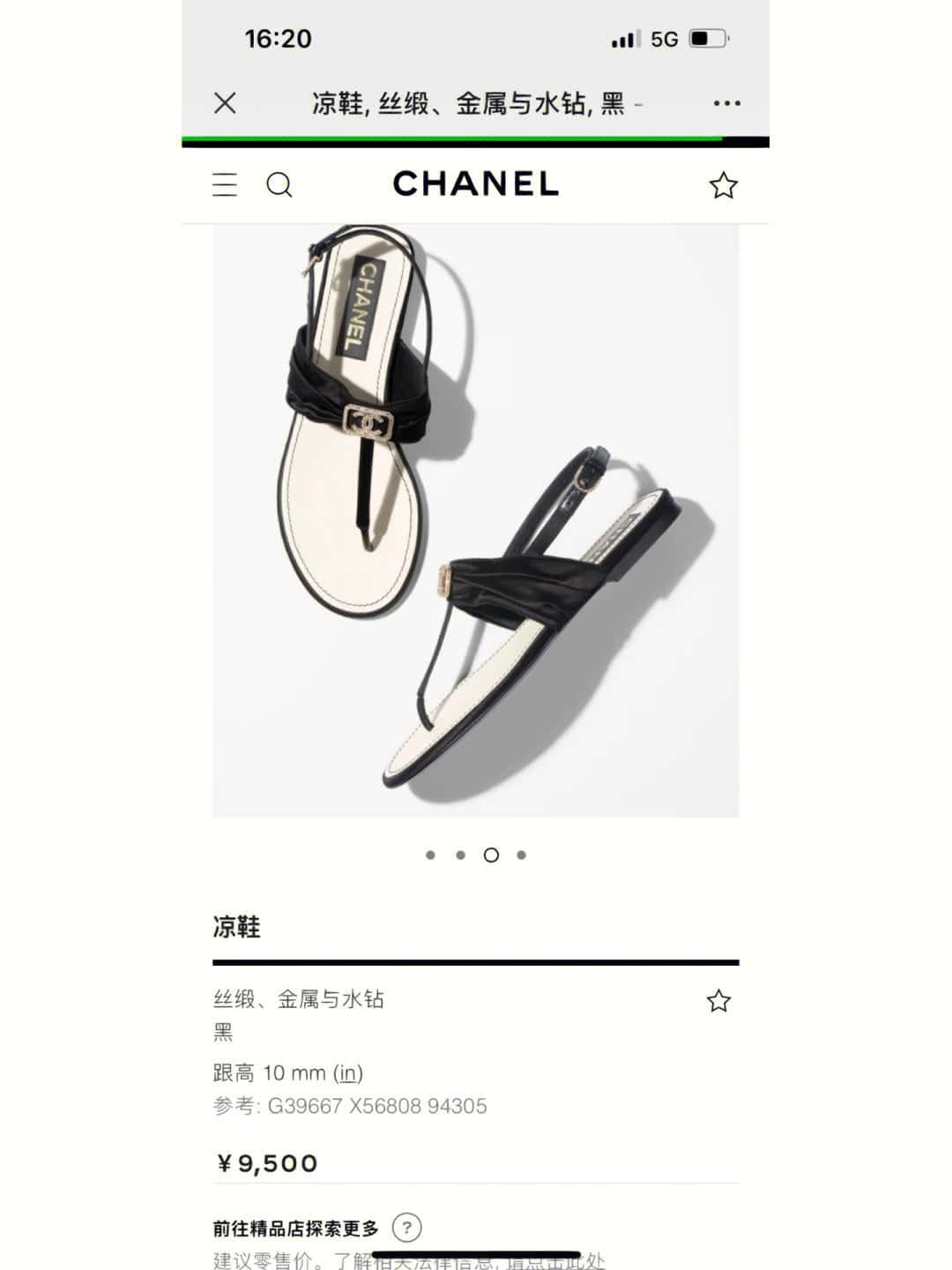
Task: Jump to the first image dot
Action: (430, 855)
